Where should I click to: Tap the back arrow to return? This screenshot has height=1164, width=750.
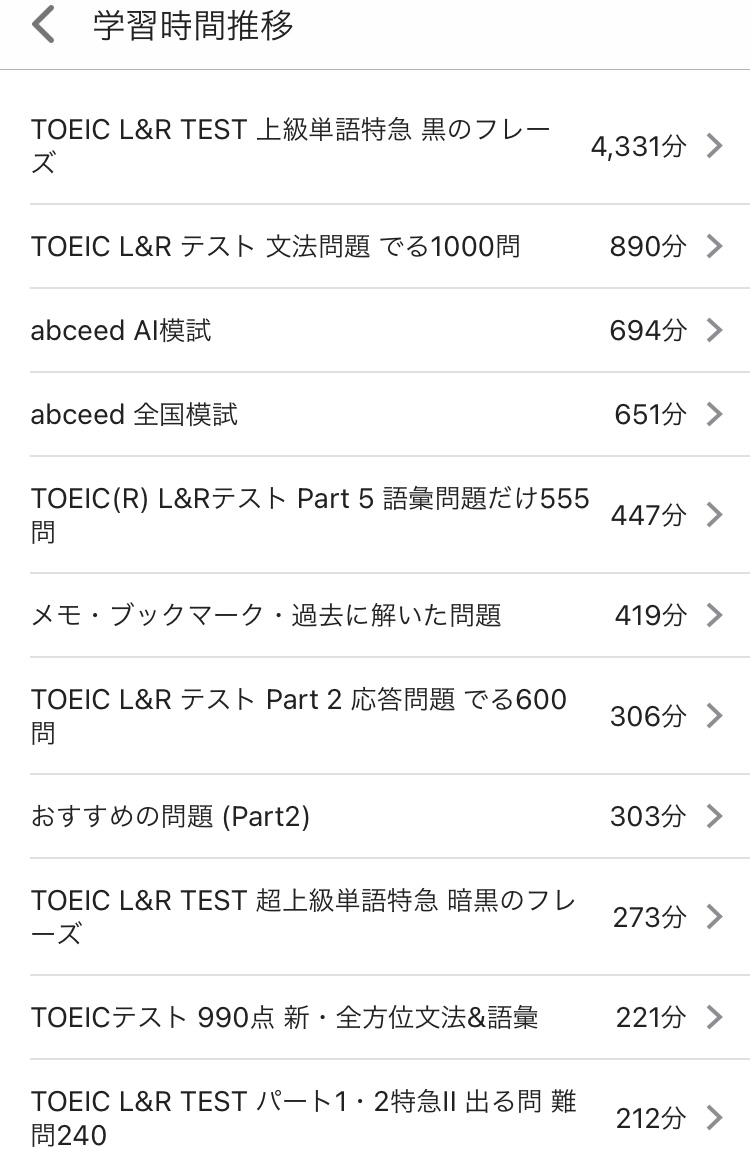pyautogui.click(x=42, y=27)
